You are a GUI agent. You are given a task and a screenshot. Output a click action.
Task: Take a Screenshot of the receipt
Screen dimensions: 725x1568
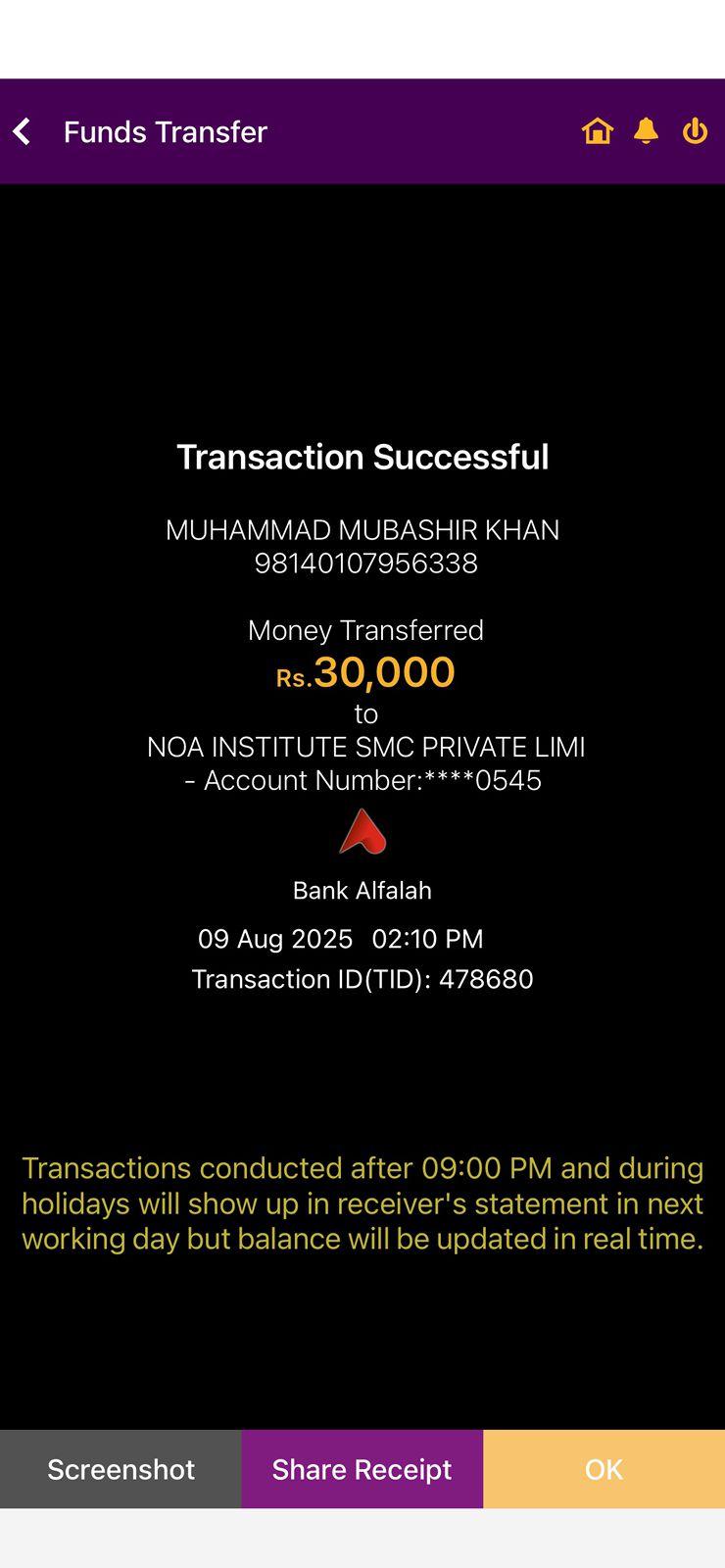[121, 1469]
